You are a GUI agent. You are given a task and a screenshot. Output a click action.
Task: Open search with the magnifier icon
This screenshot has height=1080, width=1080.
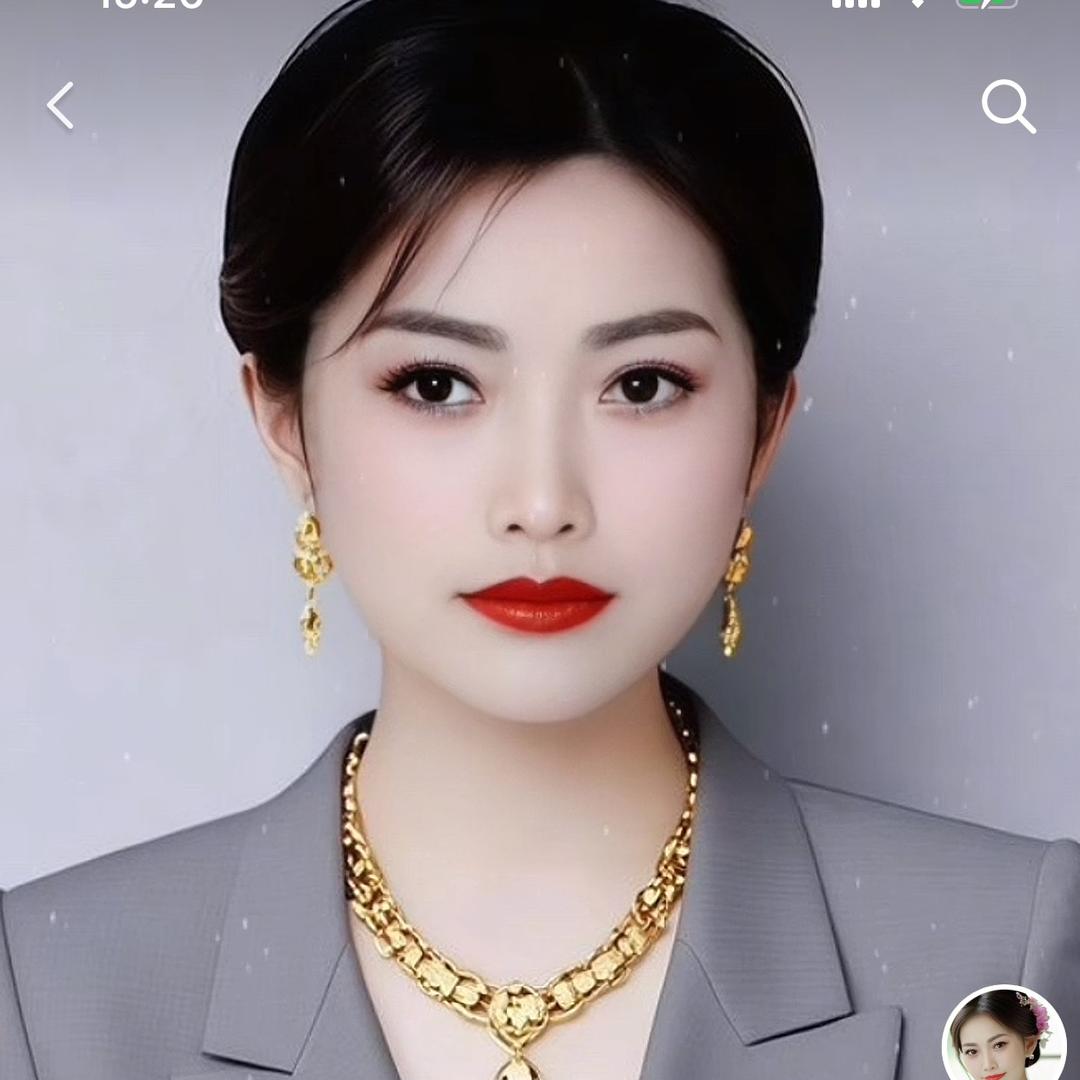click(x=1007, y=106)
